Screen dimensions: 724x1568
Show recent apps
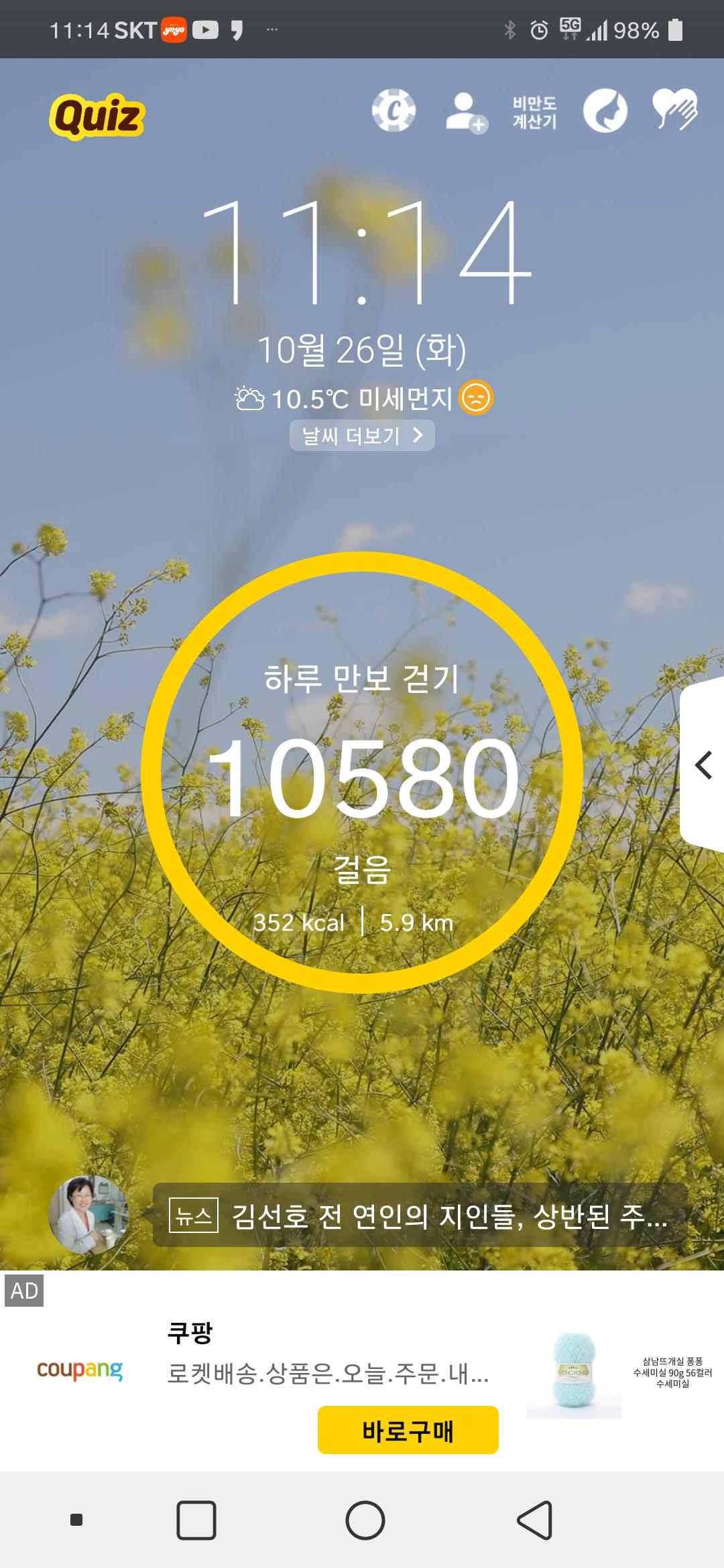point(196,1520)
